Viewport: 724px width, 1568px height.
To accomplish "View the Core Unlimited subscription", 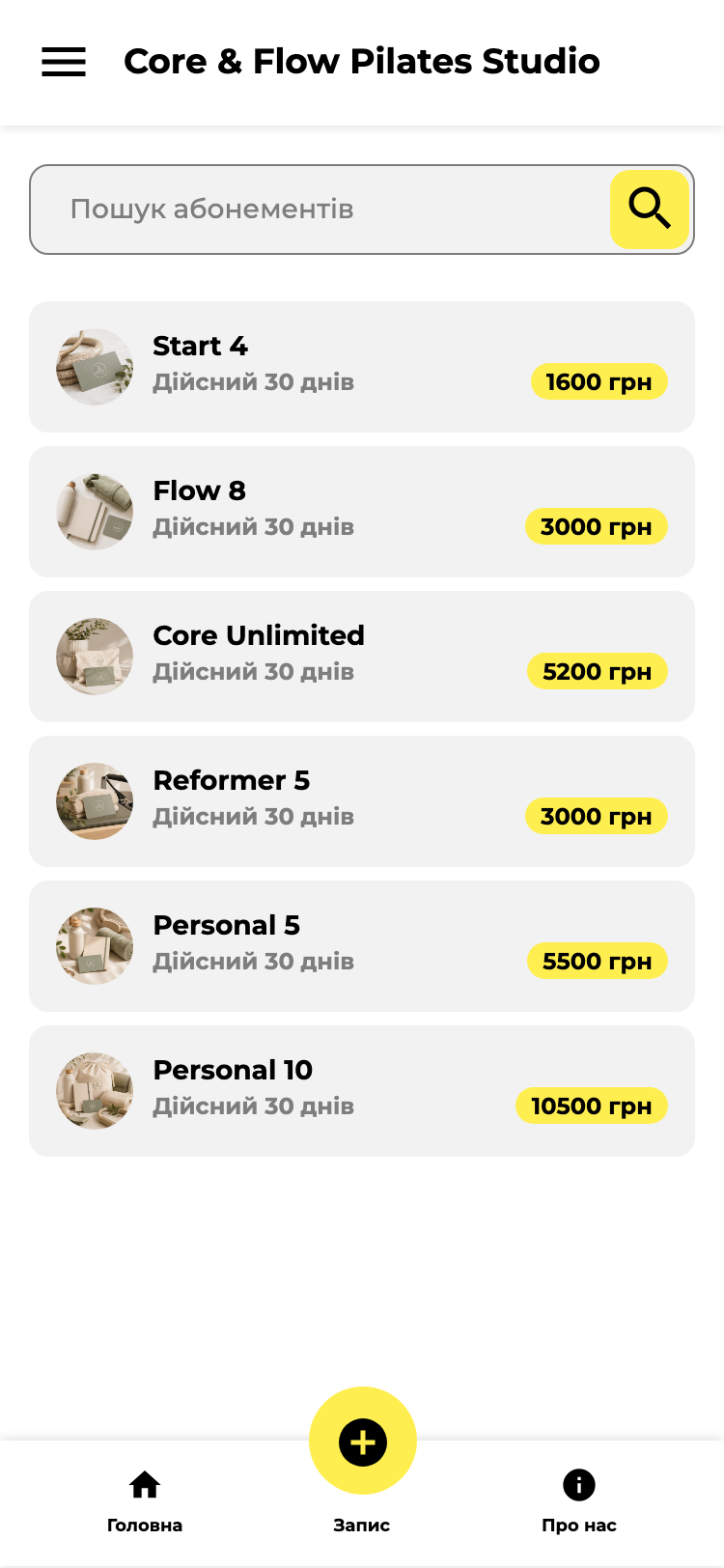I will (362, 657).
